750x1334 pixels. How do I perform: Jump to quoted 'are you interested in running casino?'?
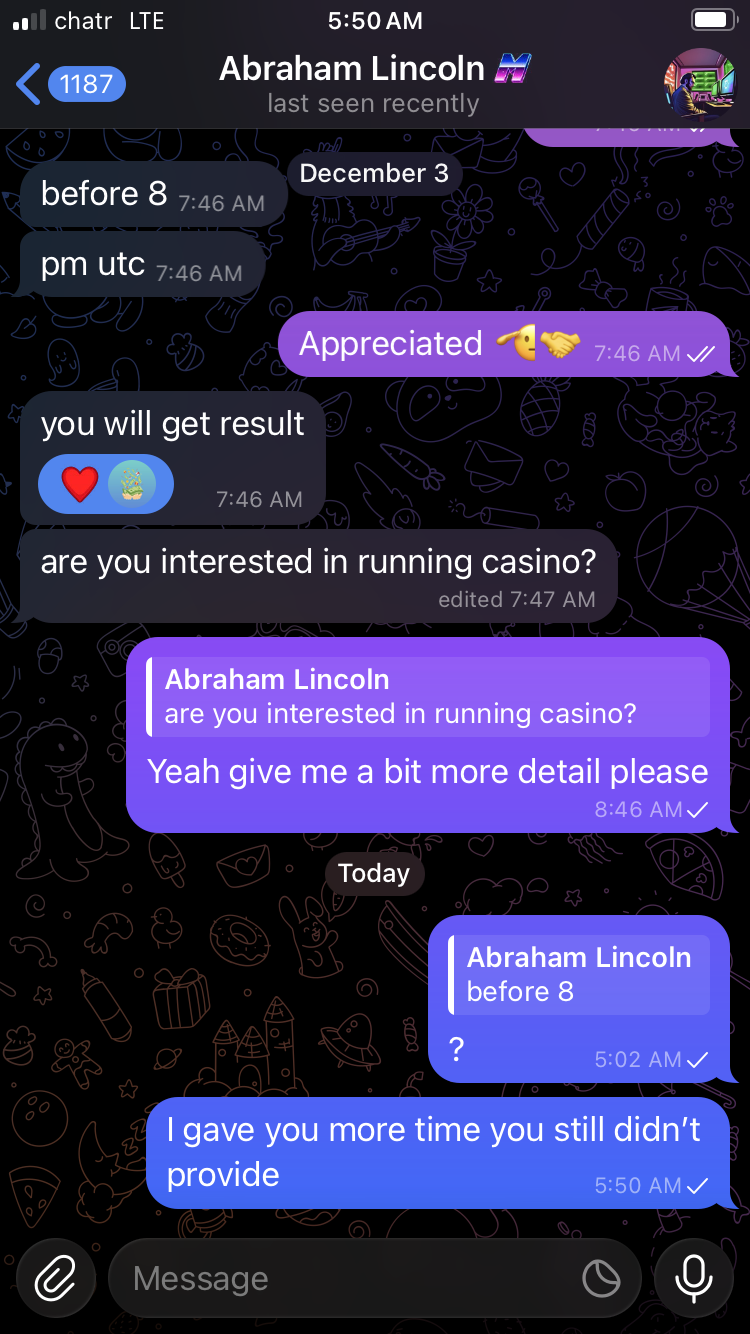(428, 697)
